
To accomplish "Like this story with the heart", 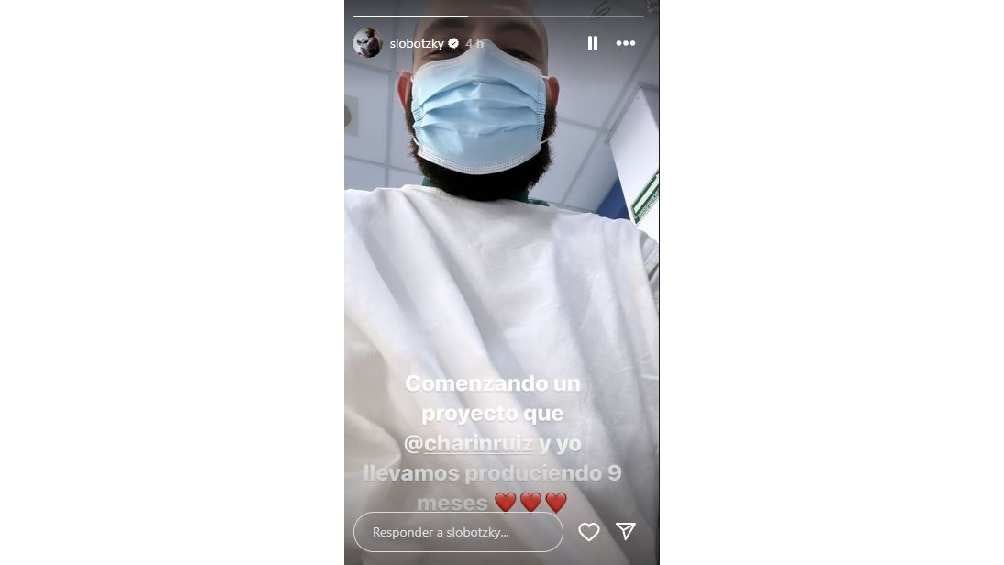I will (x=589, y=532).
